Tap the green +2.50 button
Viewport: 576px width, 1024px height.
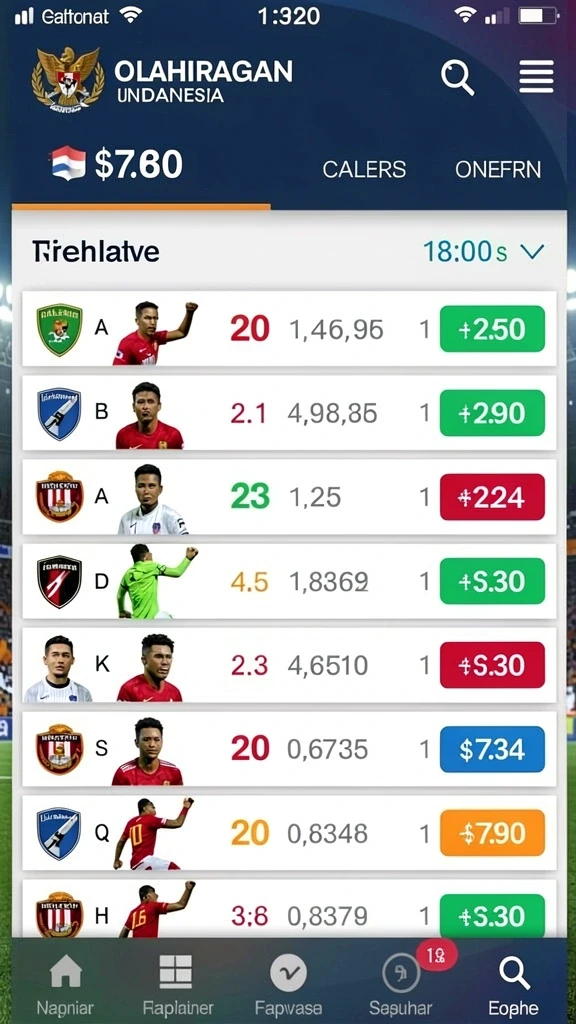pyautogui.click(x=492, y=329)
